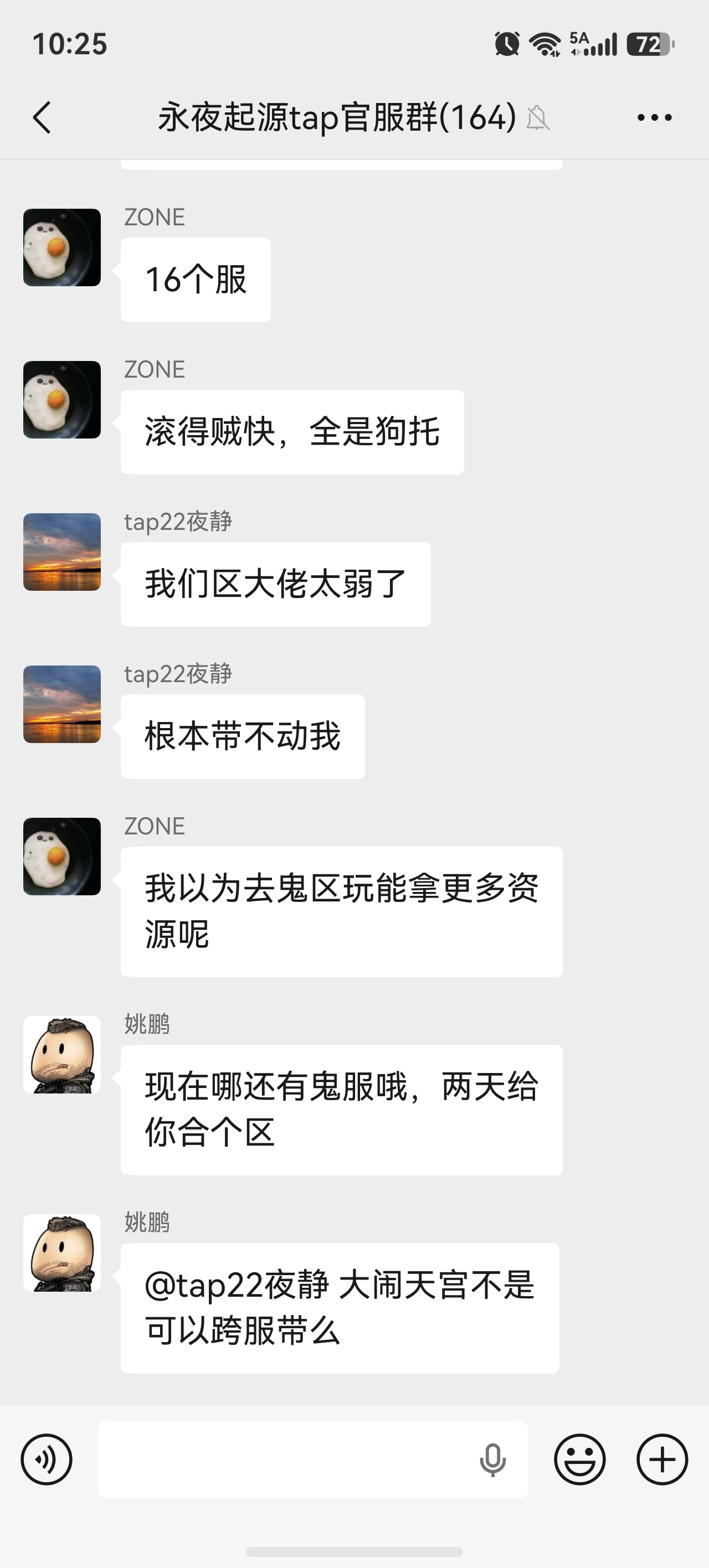709x1568 pixels.
Task: Tap the microphone icon in the text field
Action: point(492,1459)
